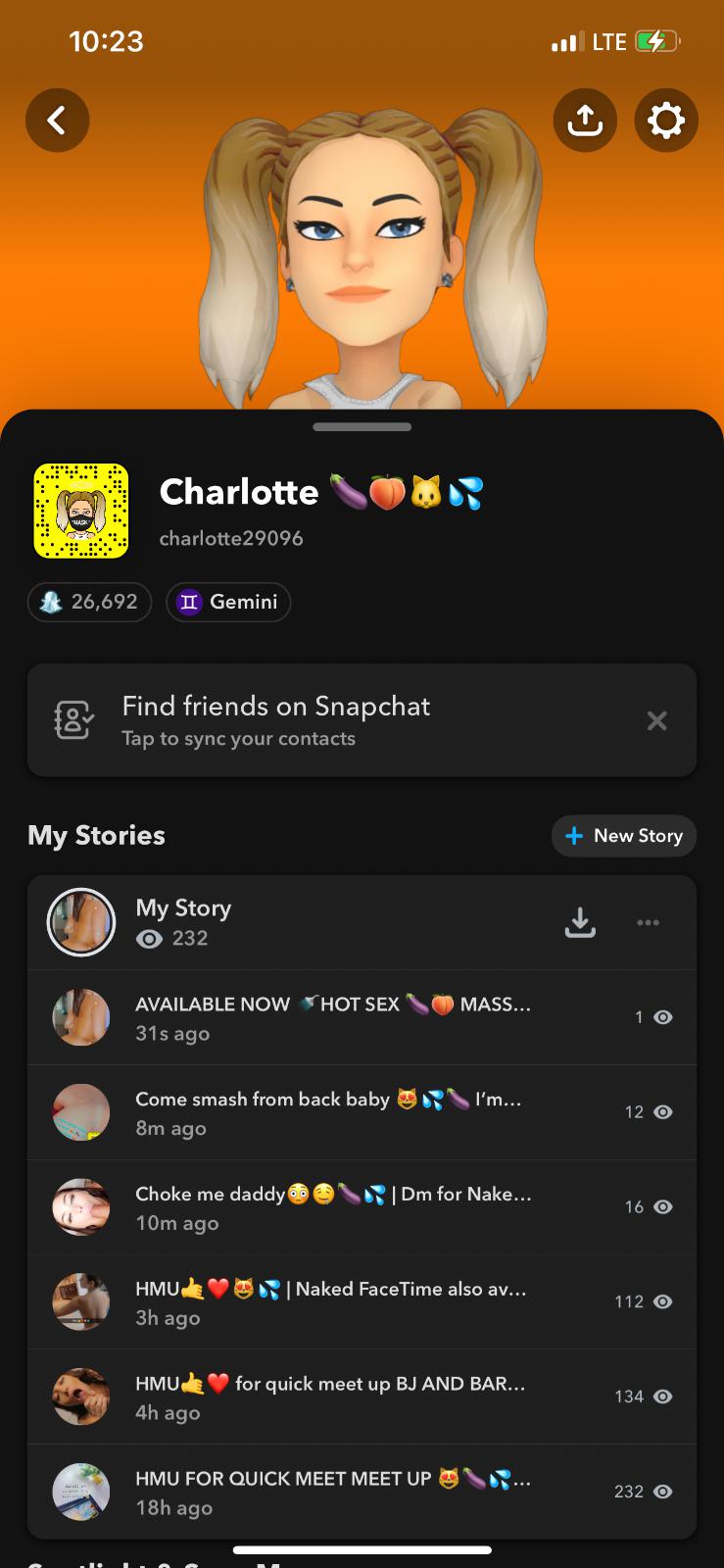
Task: Dismiss the Find friends banner
Action: [656, 721]
